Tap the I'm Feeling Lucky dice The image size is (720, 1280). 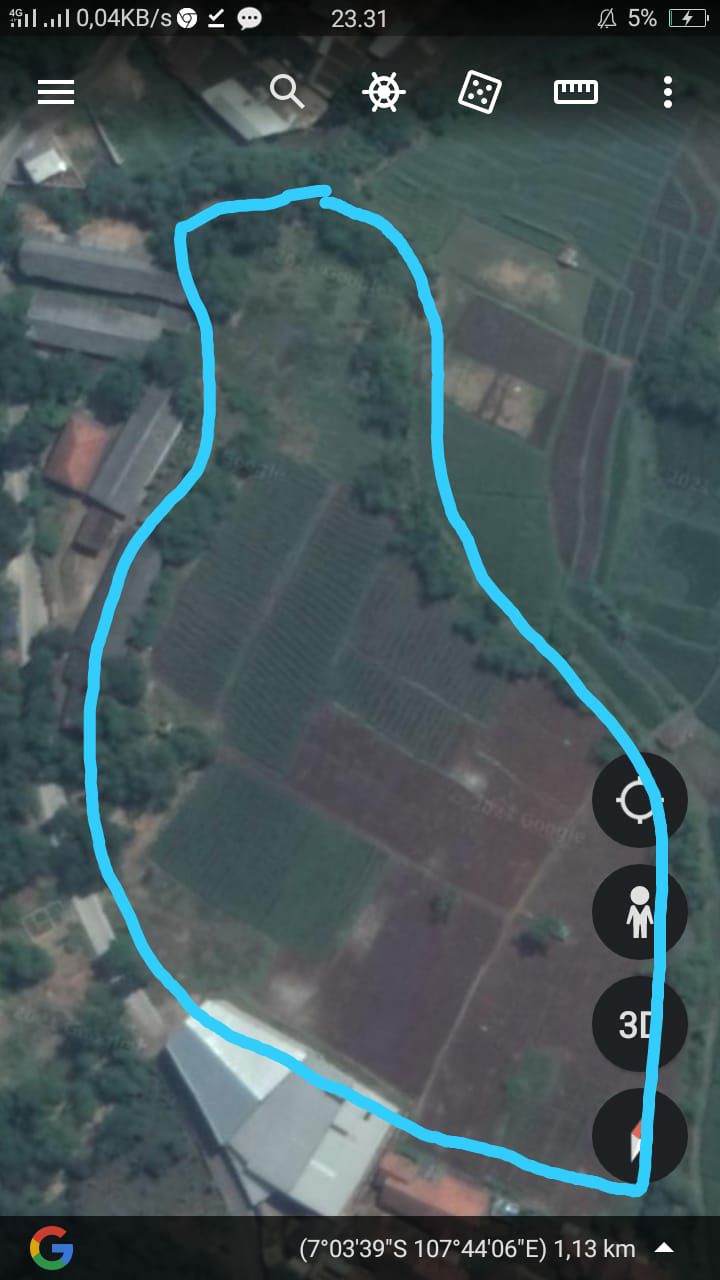coord(479,92)
